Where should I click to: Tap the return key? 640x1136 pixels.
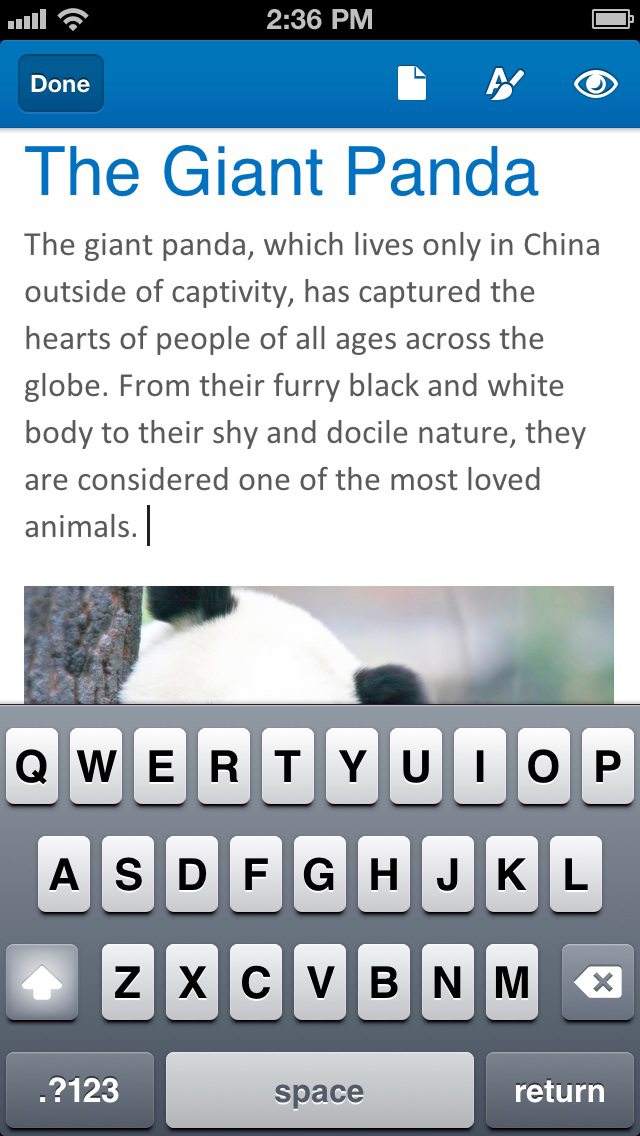point(559,1091)
